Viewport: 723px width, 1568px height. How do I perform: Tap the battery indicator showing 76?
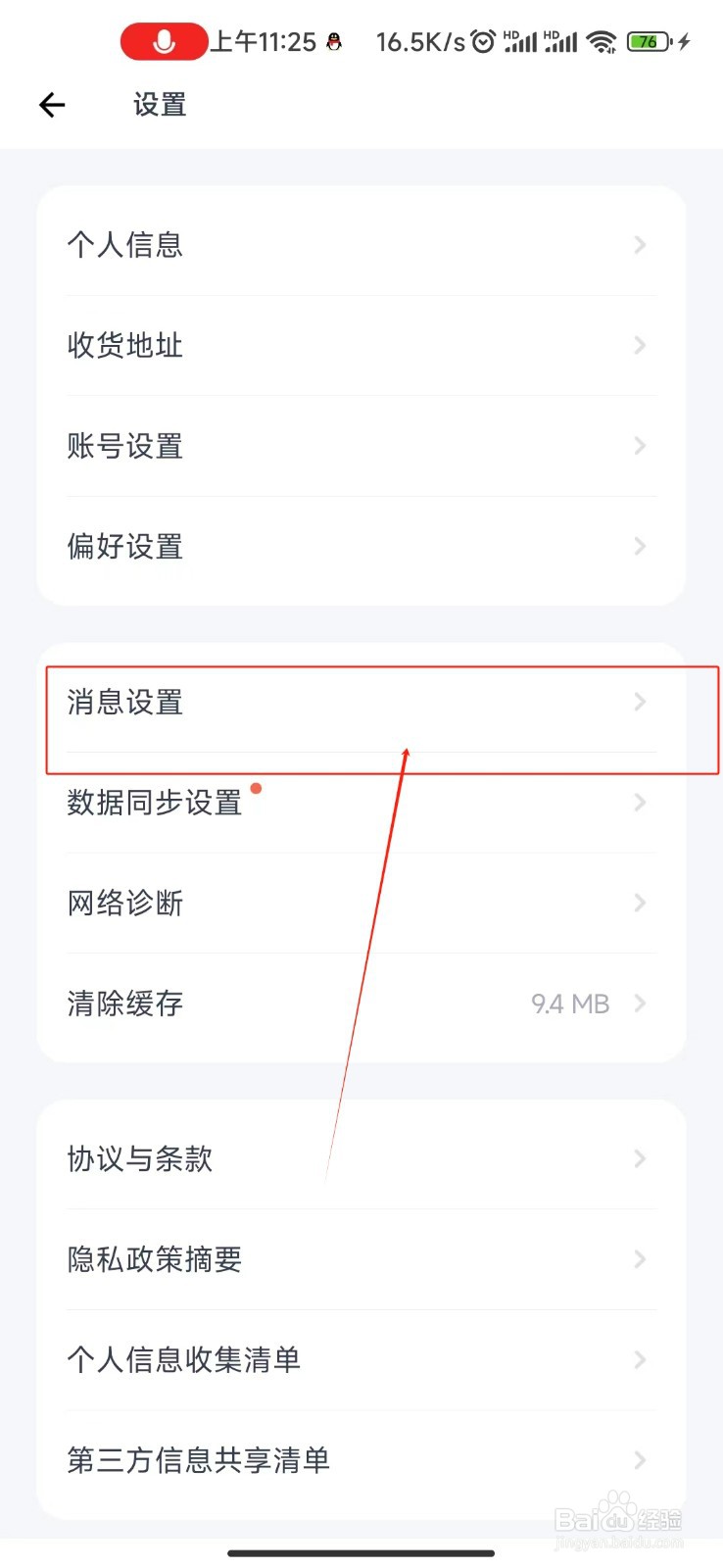click(x=649, y=41)
